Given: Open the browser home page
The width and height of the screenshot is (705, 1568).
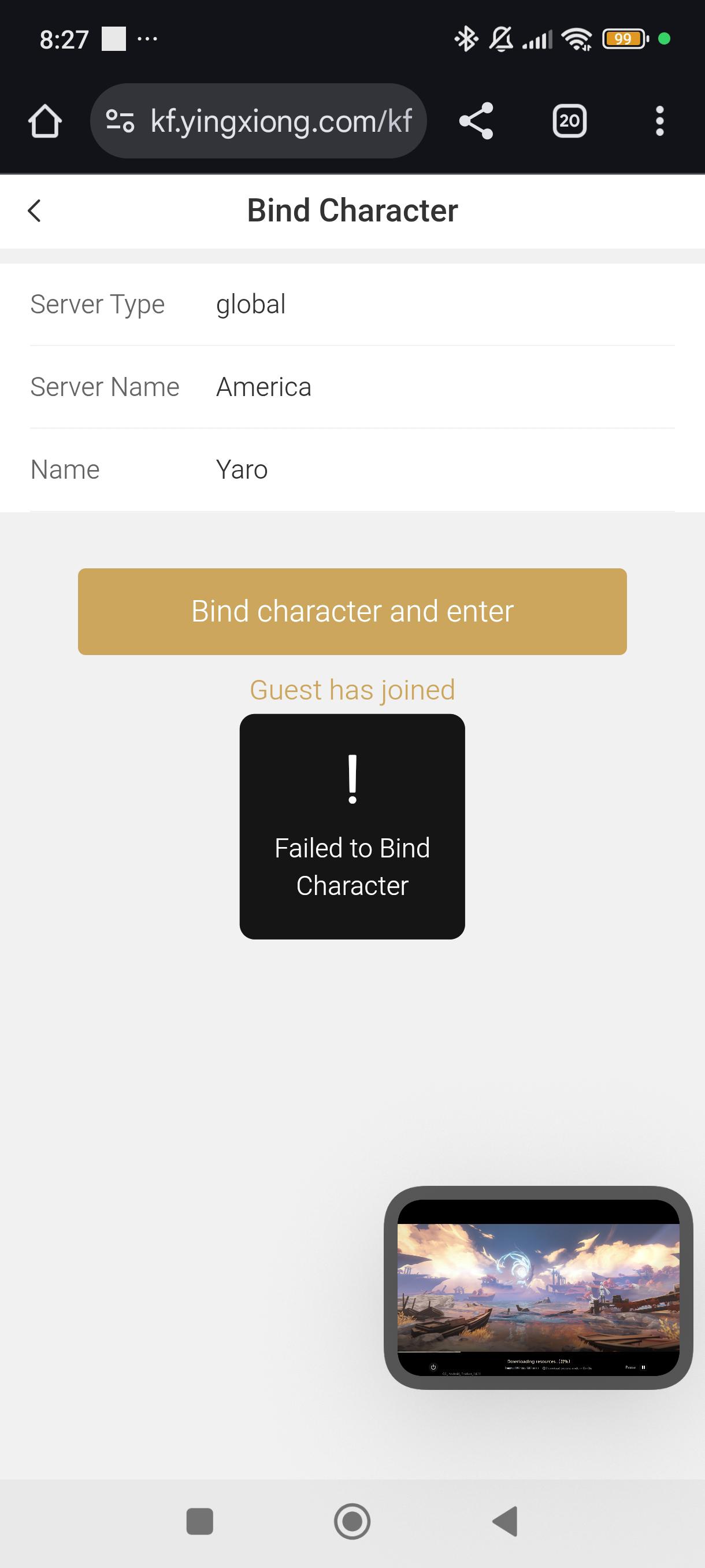Looking at the screenshot, I should (x=45, y=120).
